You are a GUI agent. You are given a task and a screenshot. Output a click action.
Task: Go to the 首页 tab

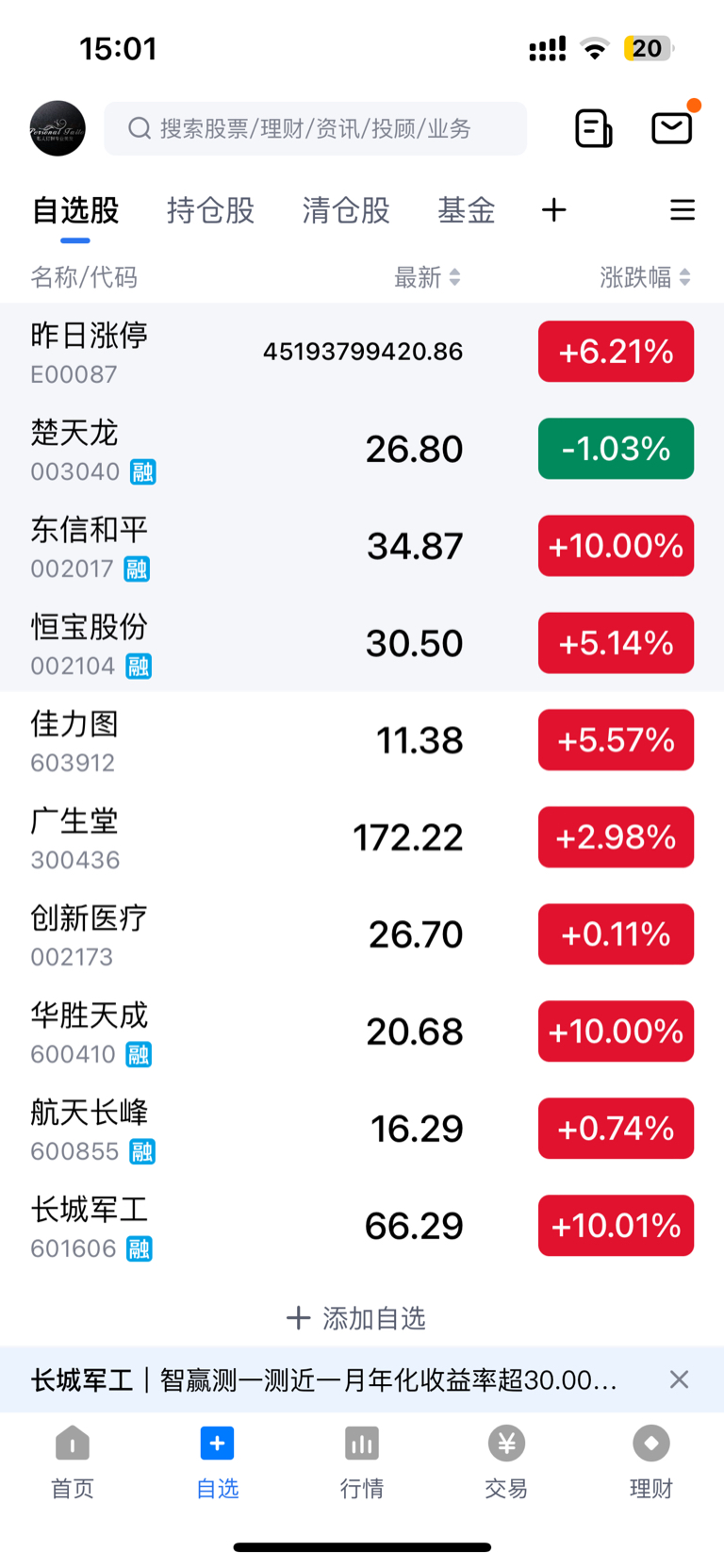73,1461
